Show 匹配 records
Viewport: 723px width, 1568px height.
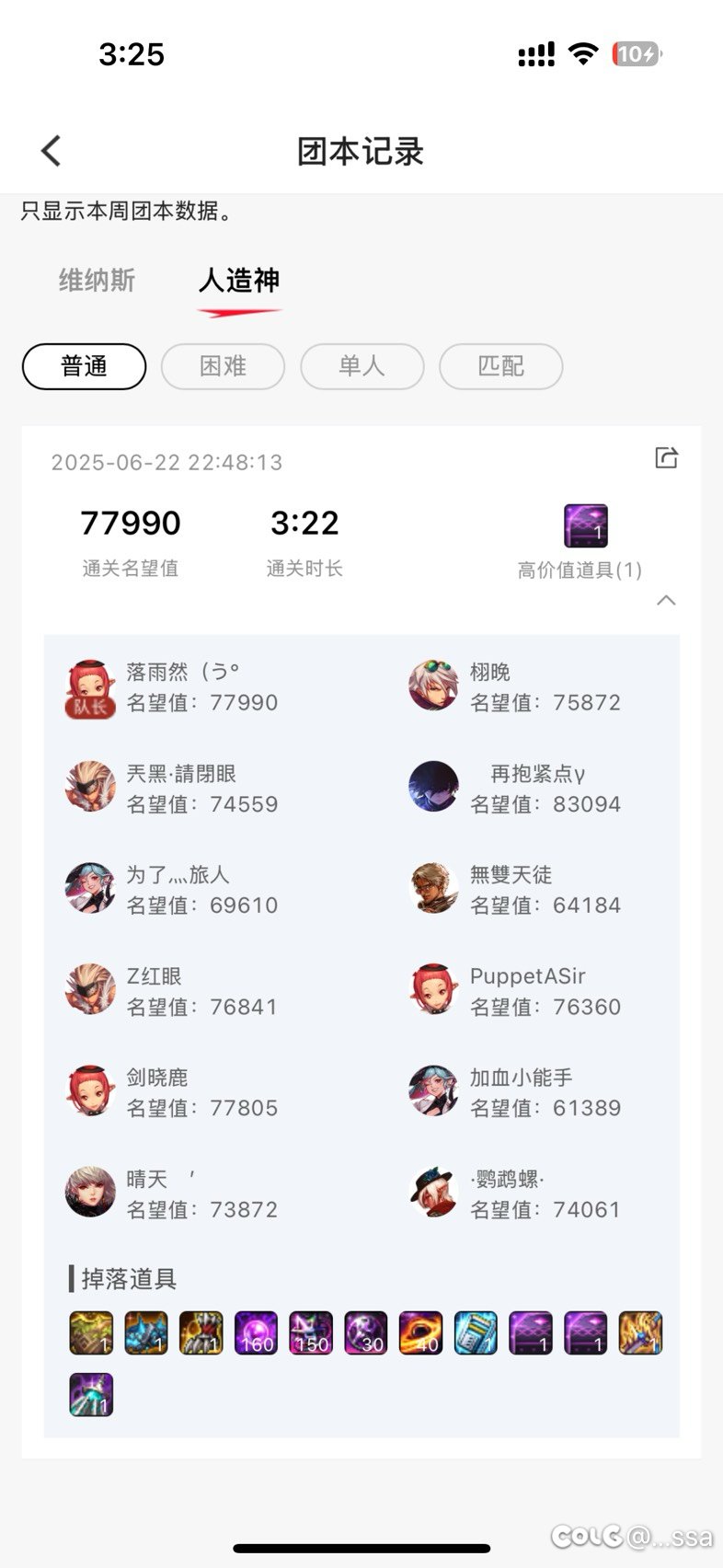point(500,366)
